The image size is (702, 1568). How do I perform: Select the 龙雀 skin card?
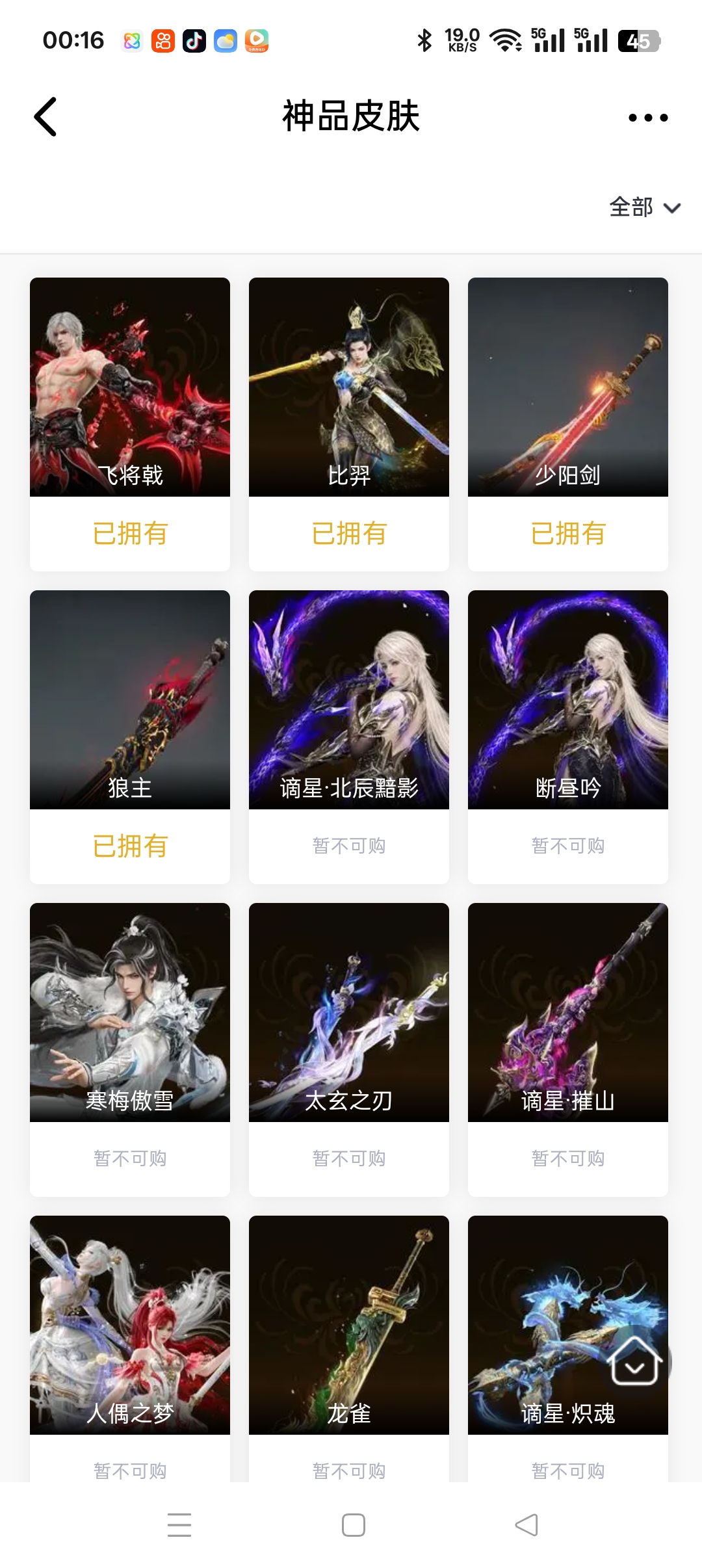(x=349, y=1349)
